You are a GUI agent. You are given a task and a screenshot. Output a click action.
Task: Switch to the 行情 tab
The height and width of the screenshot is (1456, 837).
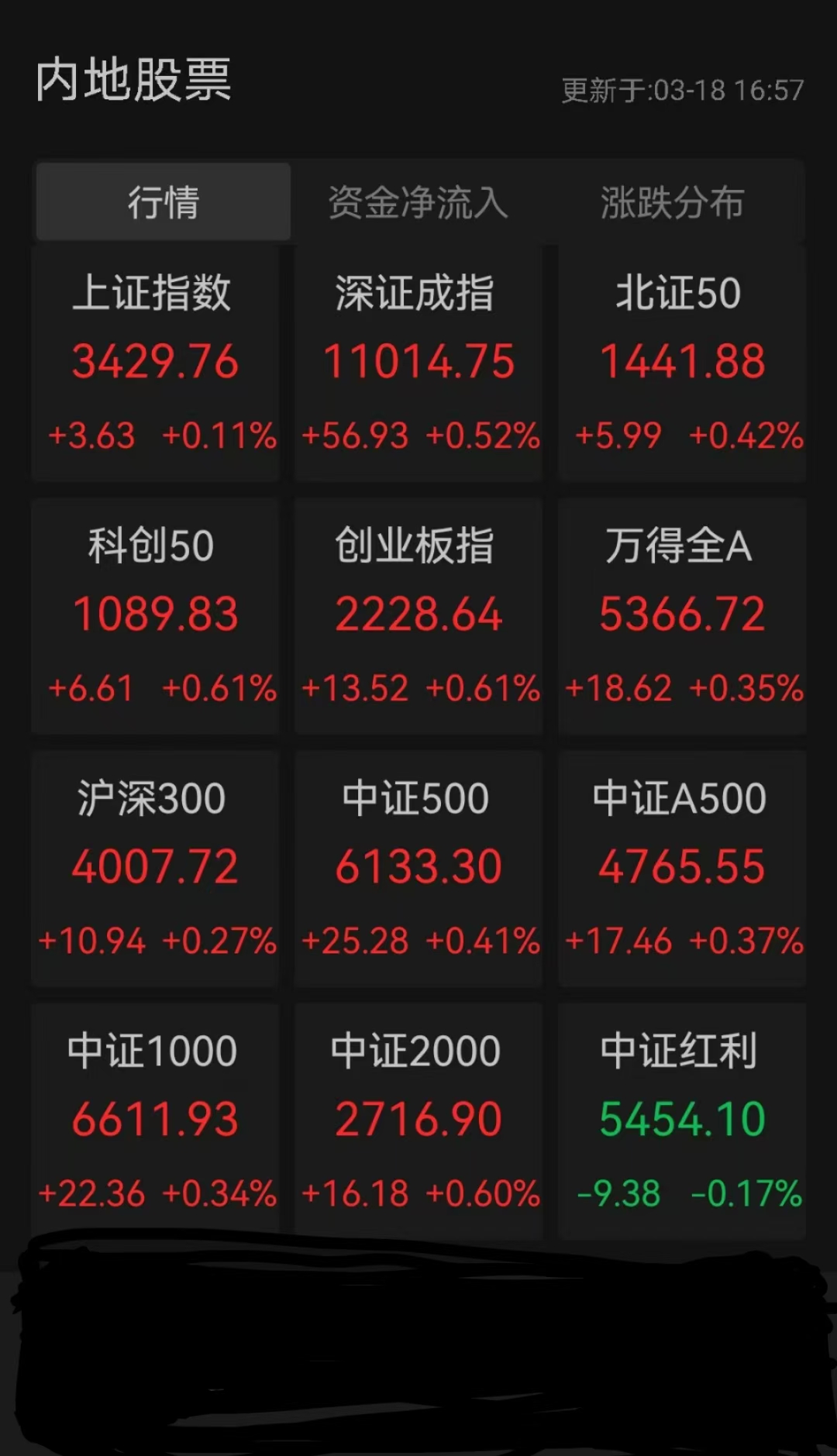point(163,201)
